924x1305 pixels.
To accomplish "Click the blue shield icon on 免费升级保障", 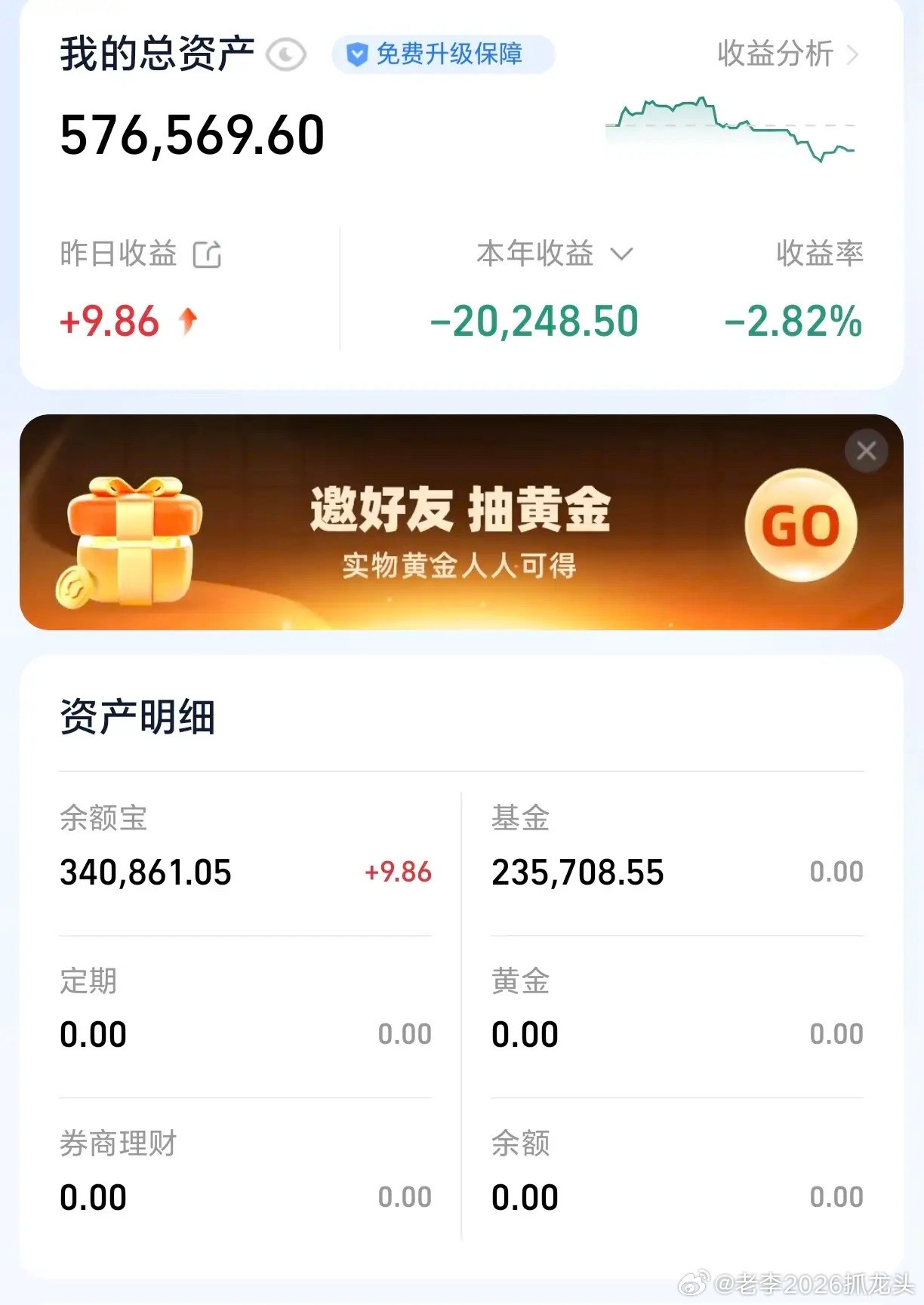I will click(358, 54).
